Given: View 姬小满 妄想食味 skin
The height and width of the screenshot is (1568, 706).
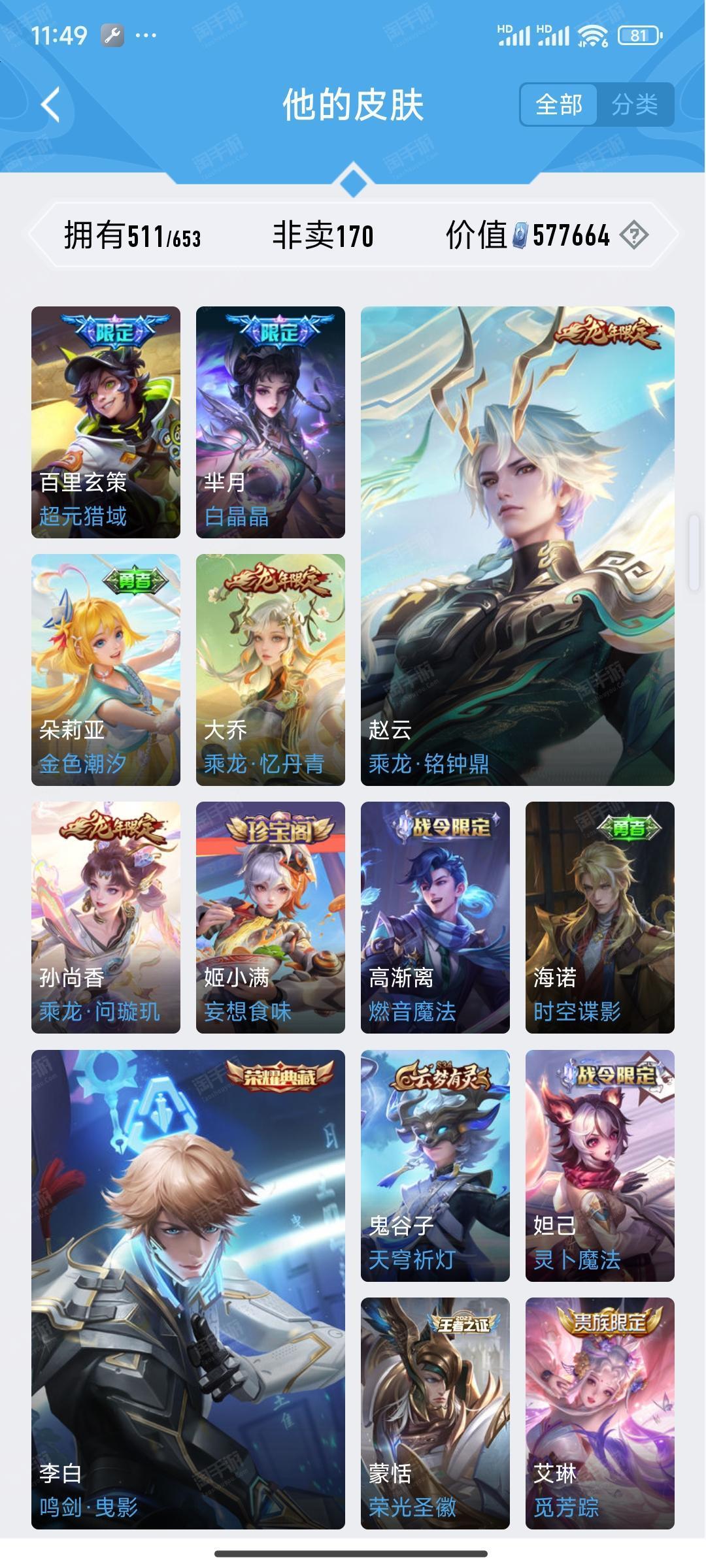Looking at the screenshot, I should (271, 917).
